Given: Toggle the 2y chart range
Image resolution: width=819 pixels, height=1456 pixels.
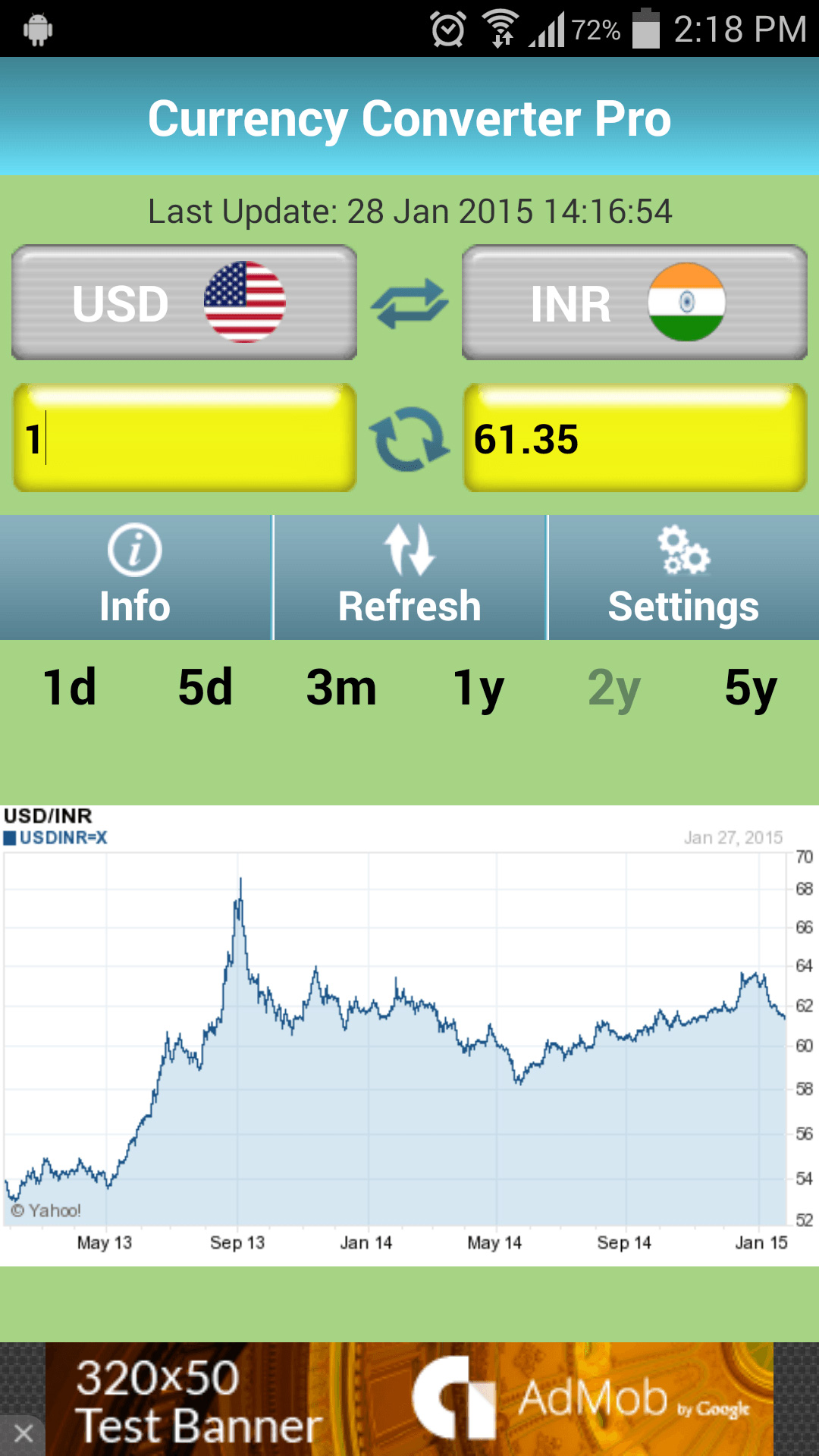Looking at the screenshot, I should (x=615, y=689).
